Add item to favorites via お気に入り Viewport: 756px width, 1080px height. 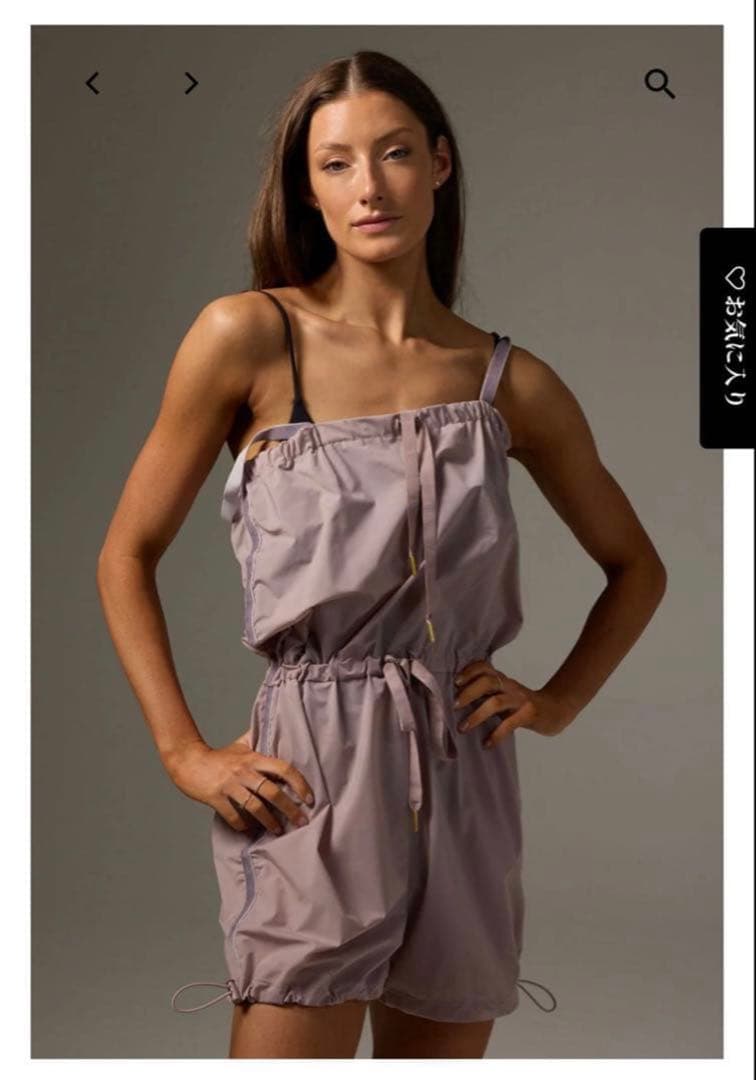728,337
